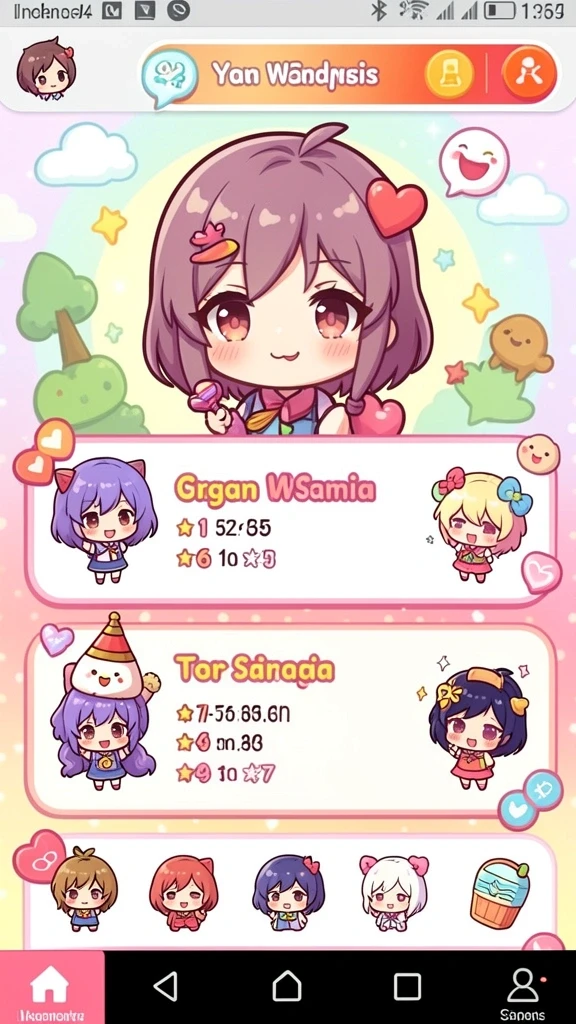Go back with the system back button
Image resolution: width=576 pixels, height=1024 pixels.
166,986
